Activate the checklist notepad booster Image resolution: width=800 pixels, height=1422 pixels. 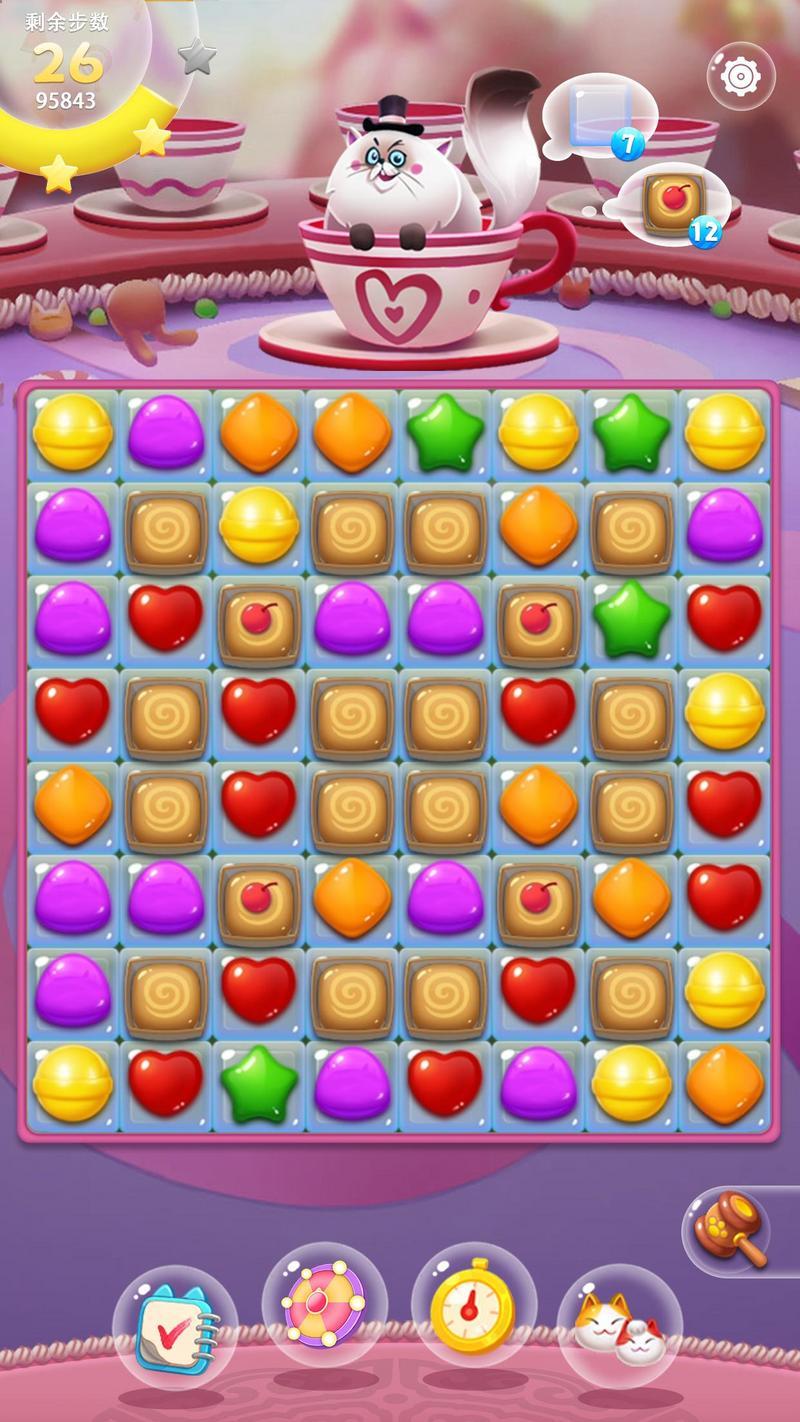174,1328
